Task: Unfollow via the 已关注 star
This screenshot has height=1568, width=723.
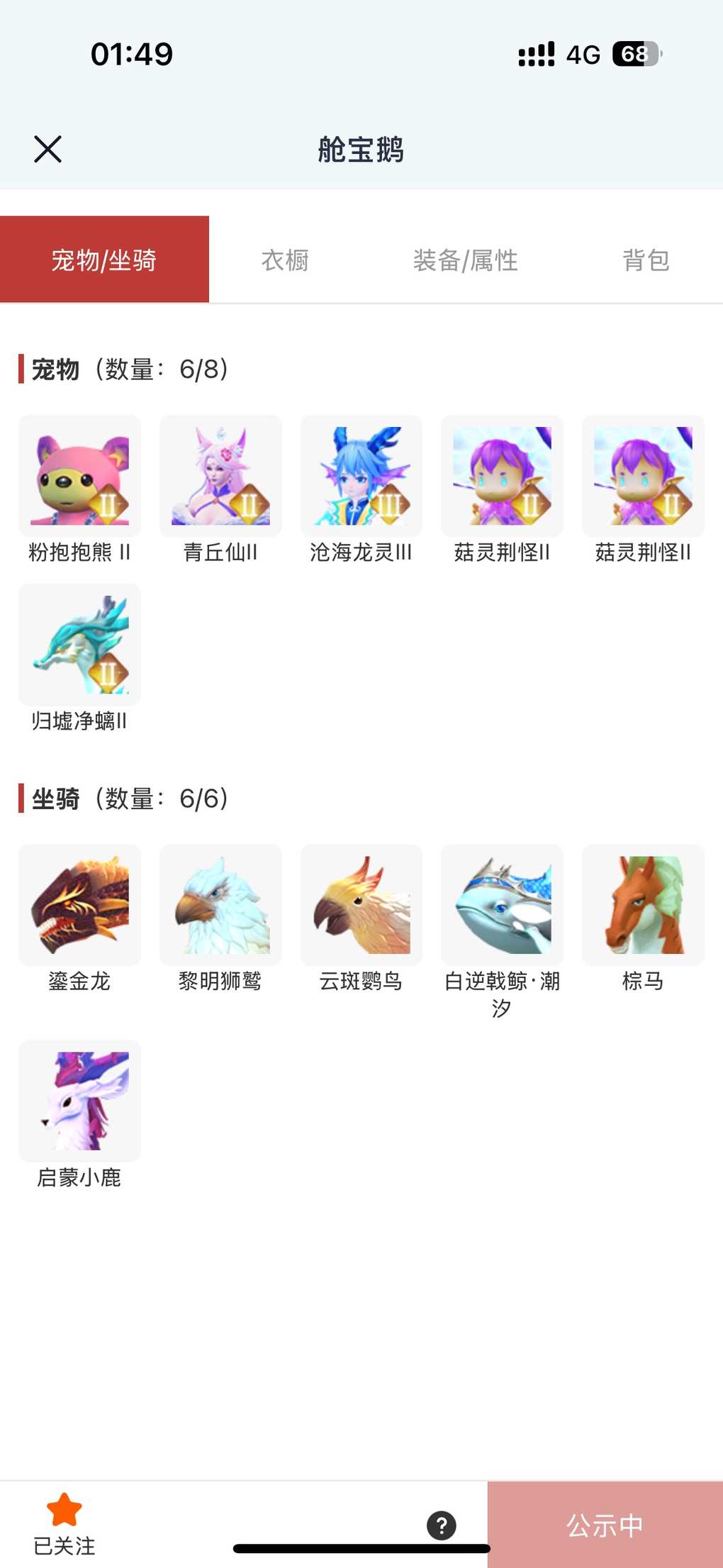Action: [x=64, y=1523]
